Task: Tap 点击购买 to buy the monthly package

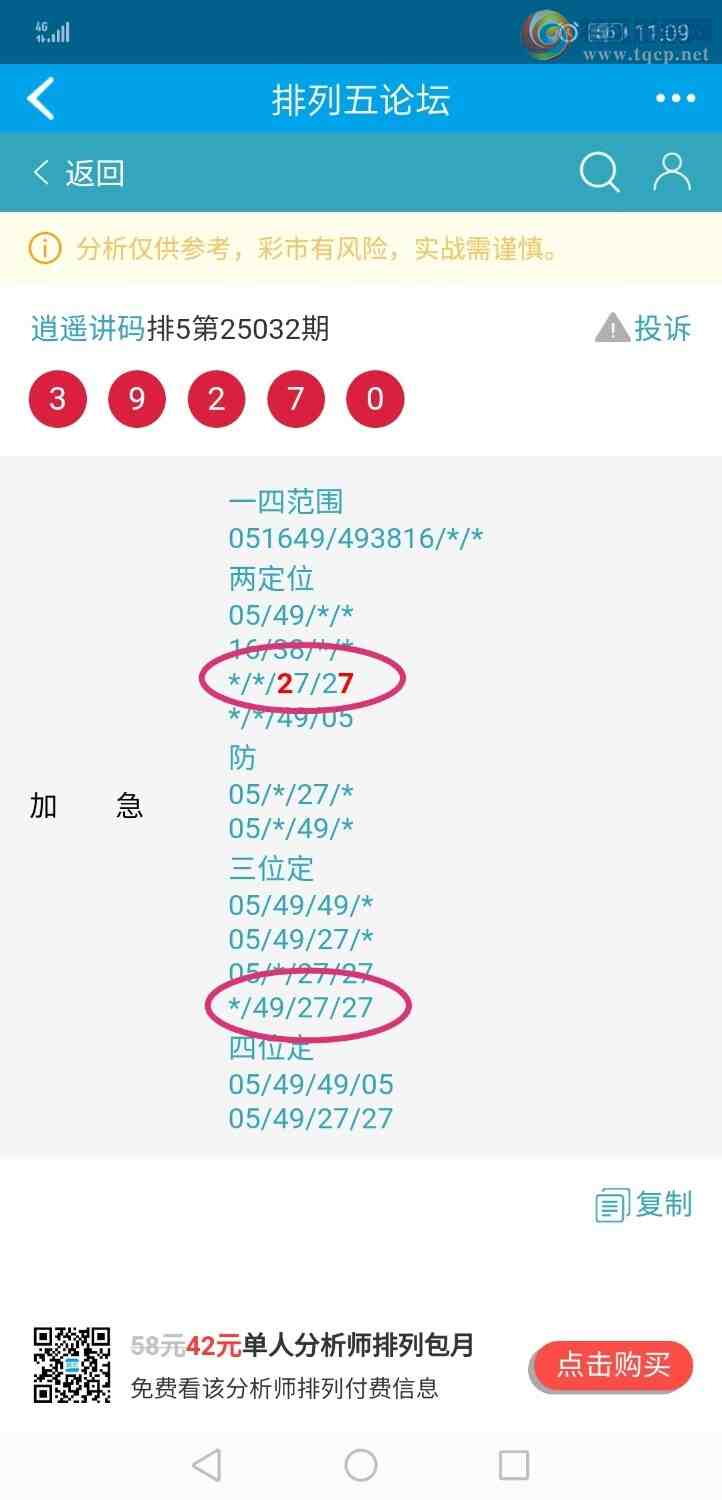Action: click(x=612, y=1365)
